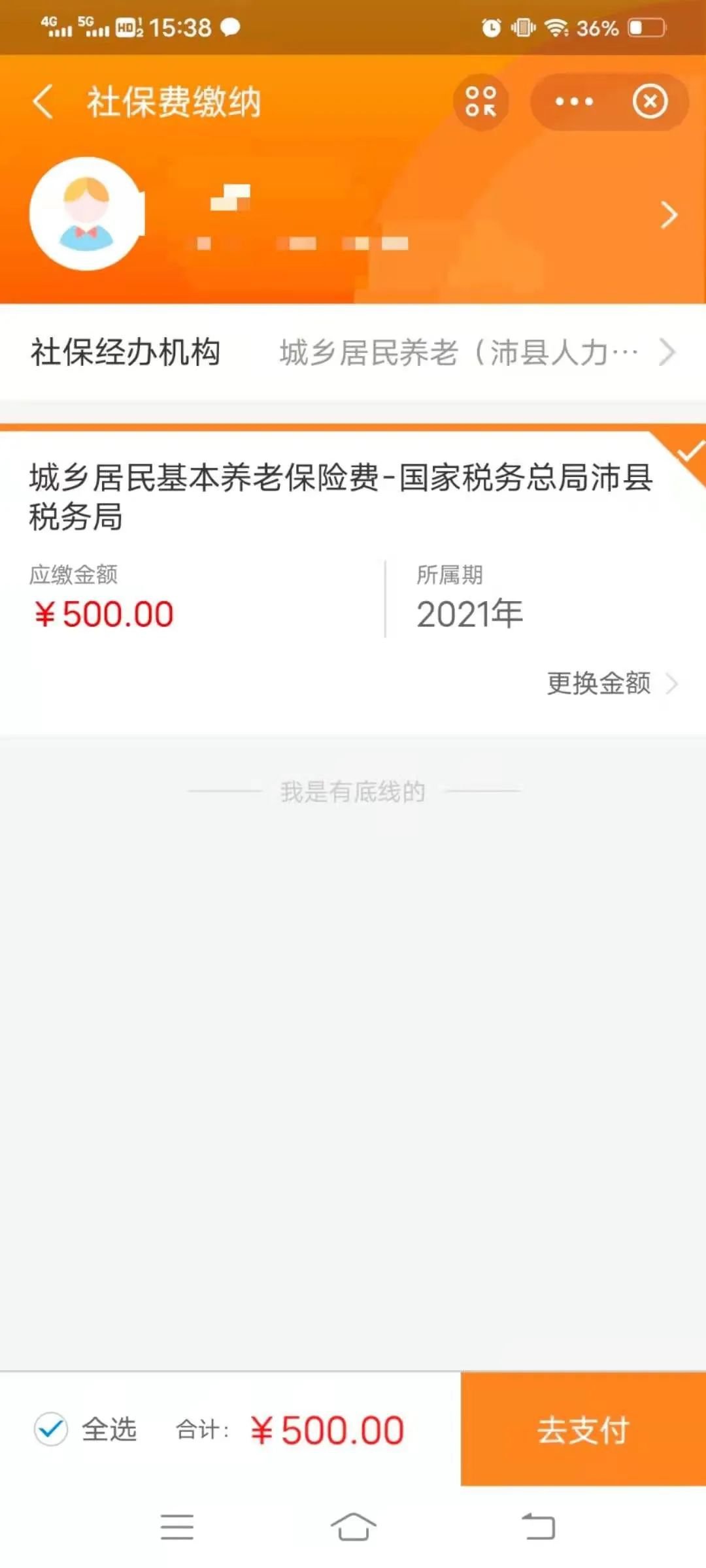Close the mini program
The height and width of the screenshot is (1568, 706).
(x=650, y=102)
